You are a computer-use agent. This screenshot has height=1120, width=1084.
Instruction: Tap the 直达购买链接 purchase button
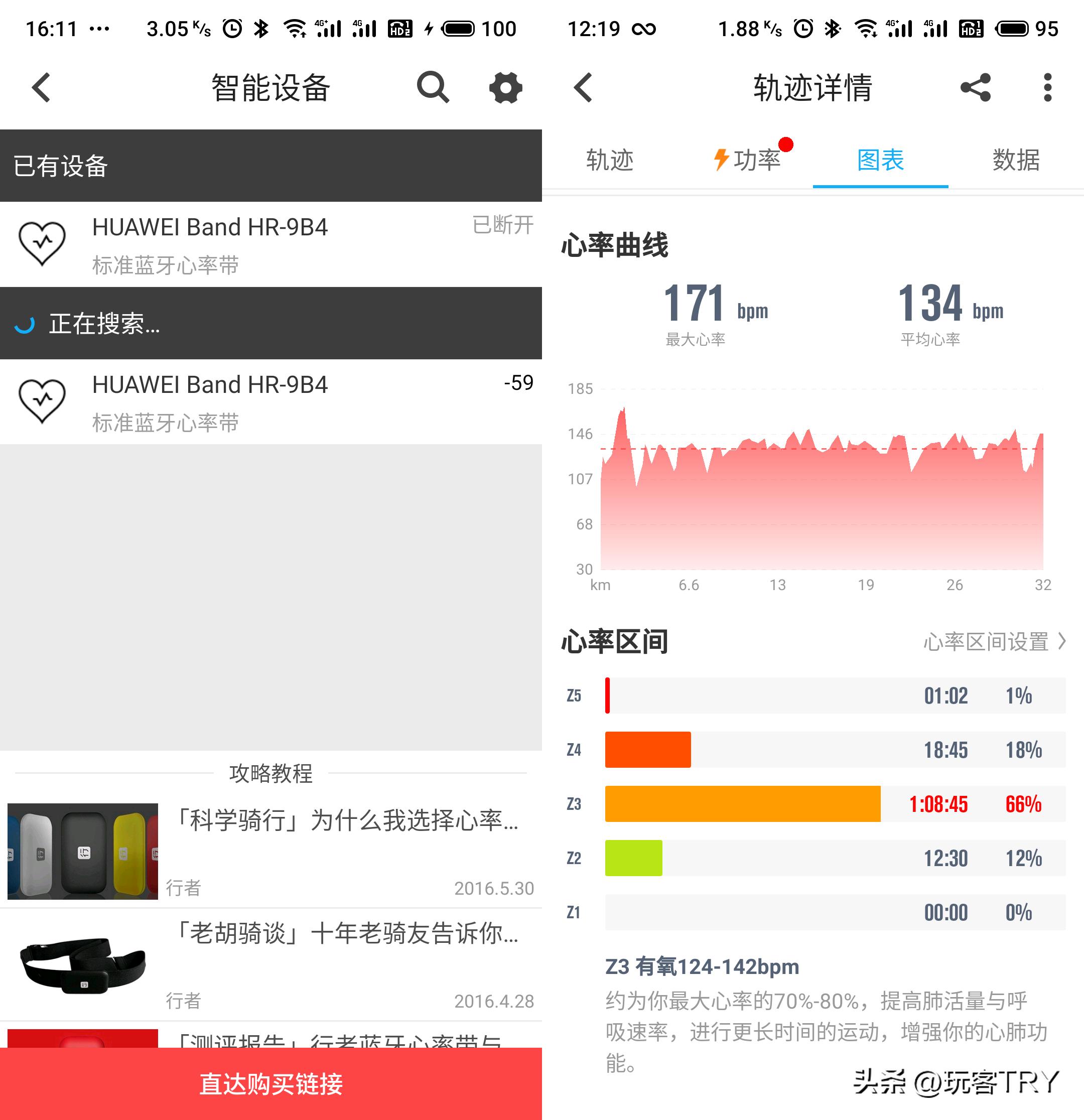tap(271, 1083)
